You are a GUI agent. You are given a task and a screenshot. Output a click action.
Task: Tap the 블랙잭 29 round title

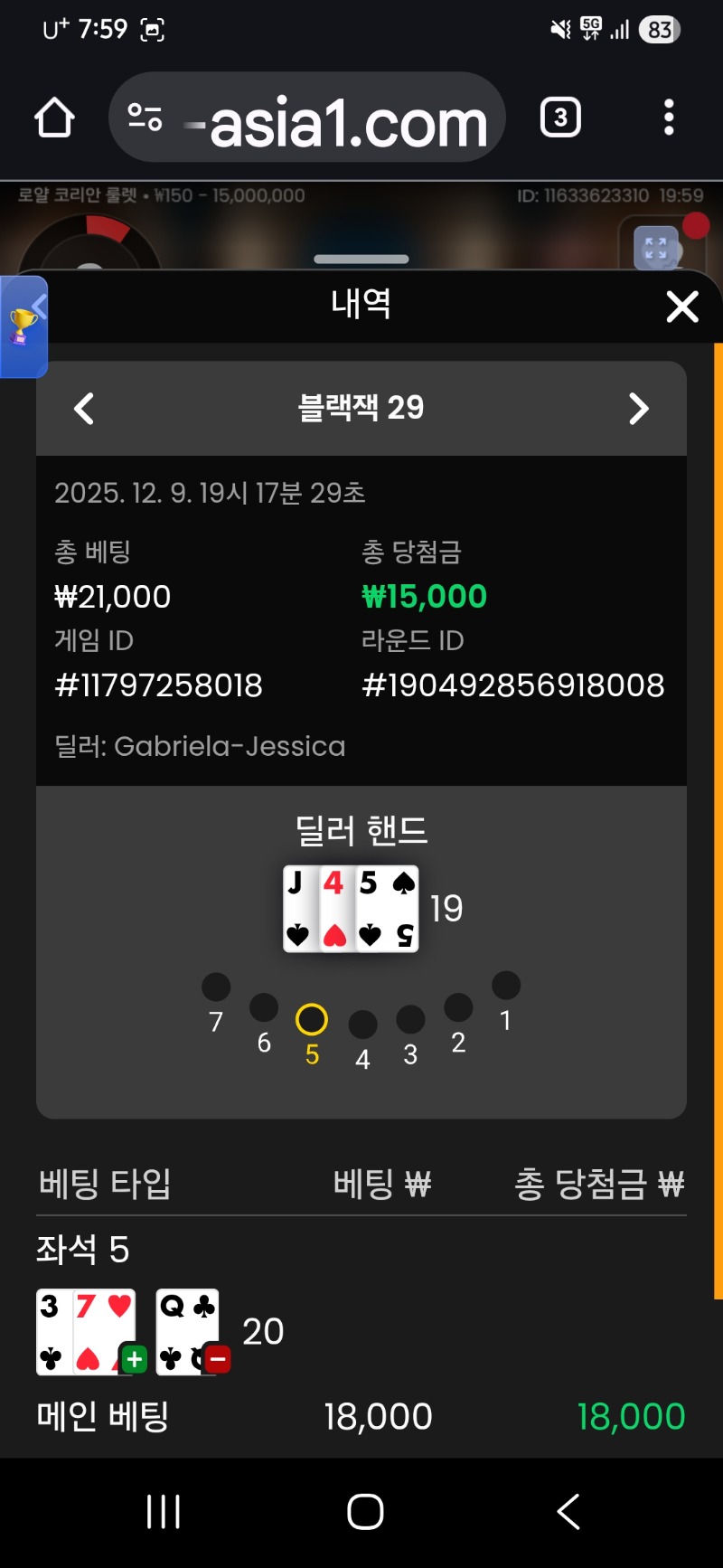coord(361,408)
